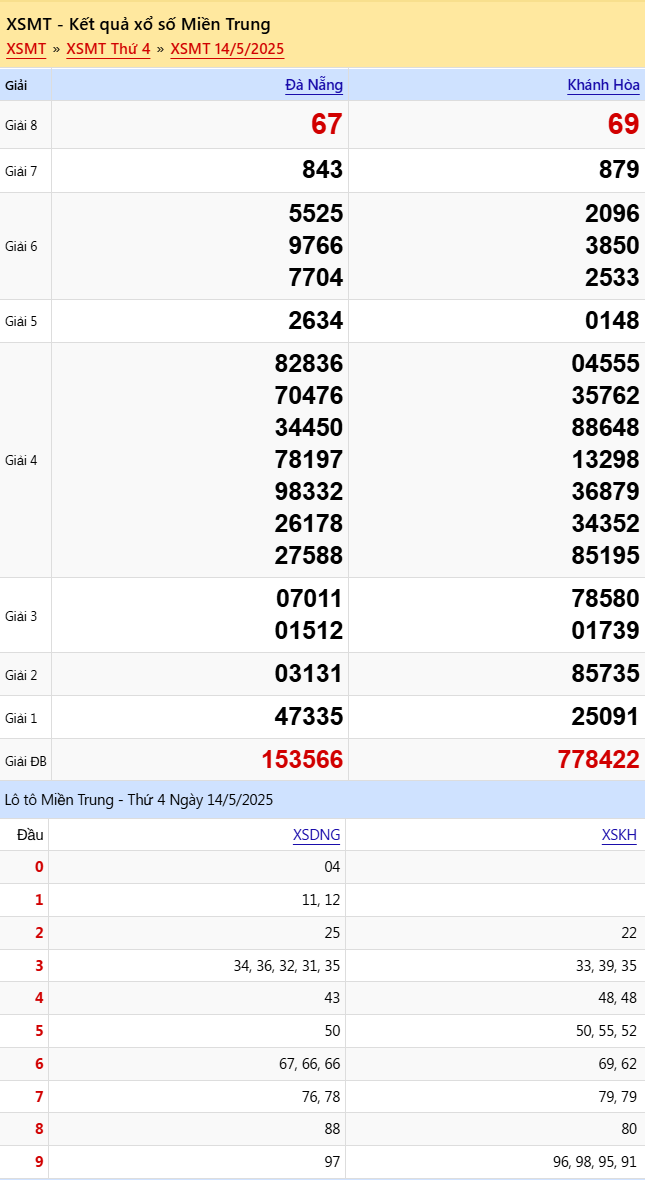The height and width of the screenshot is (1180, 645).
Task: Open the Đà Nẵng column link
Action: [313, 85]
